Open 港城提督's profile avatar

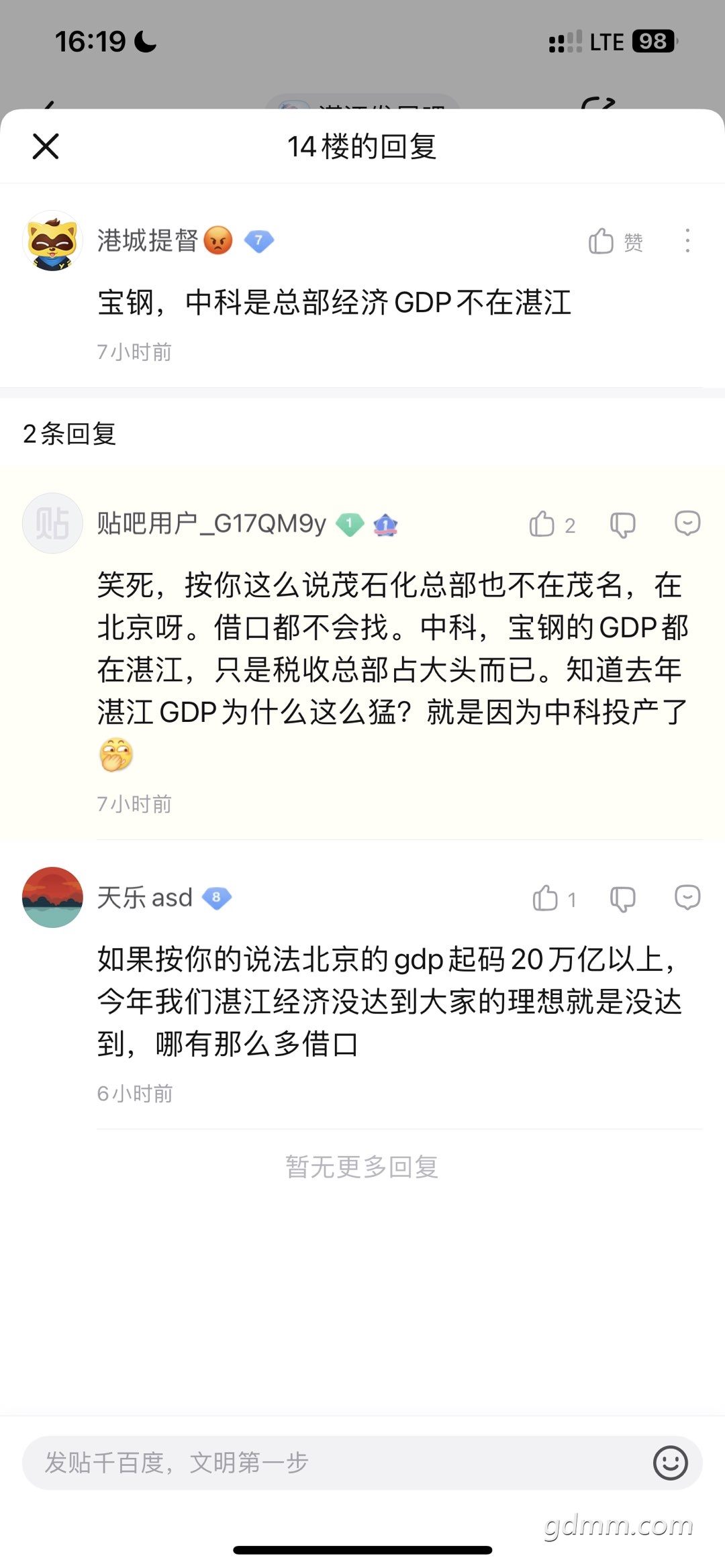(x=52, y=241)
